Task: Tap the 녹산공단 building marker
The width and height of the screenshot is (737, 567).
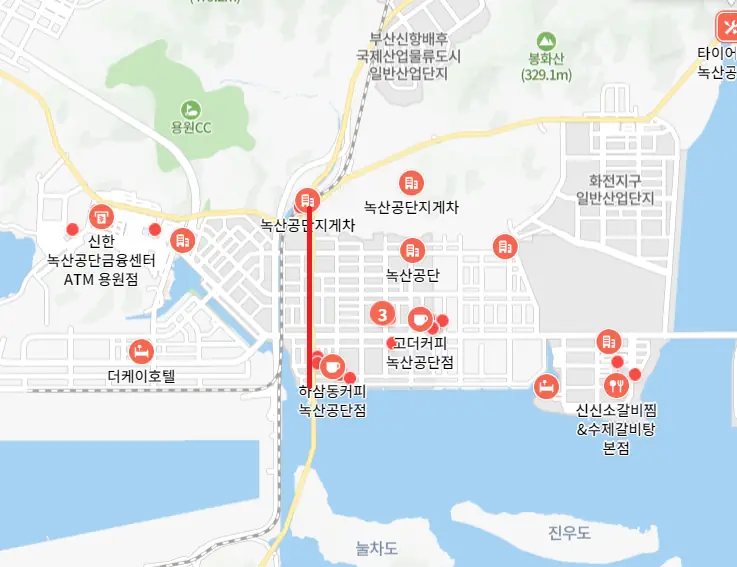Action: [x=411, y=251]
